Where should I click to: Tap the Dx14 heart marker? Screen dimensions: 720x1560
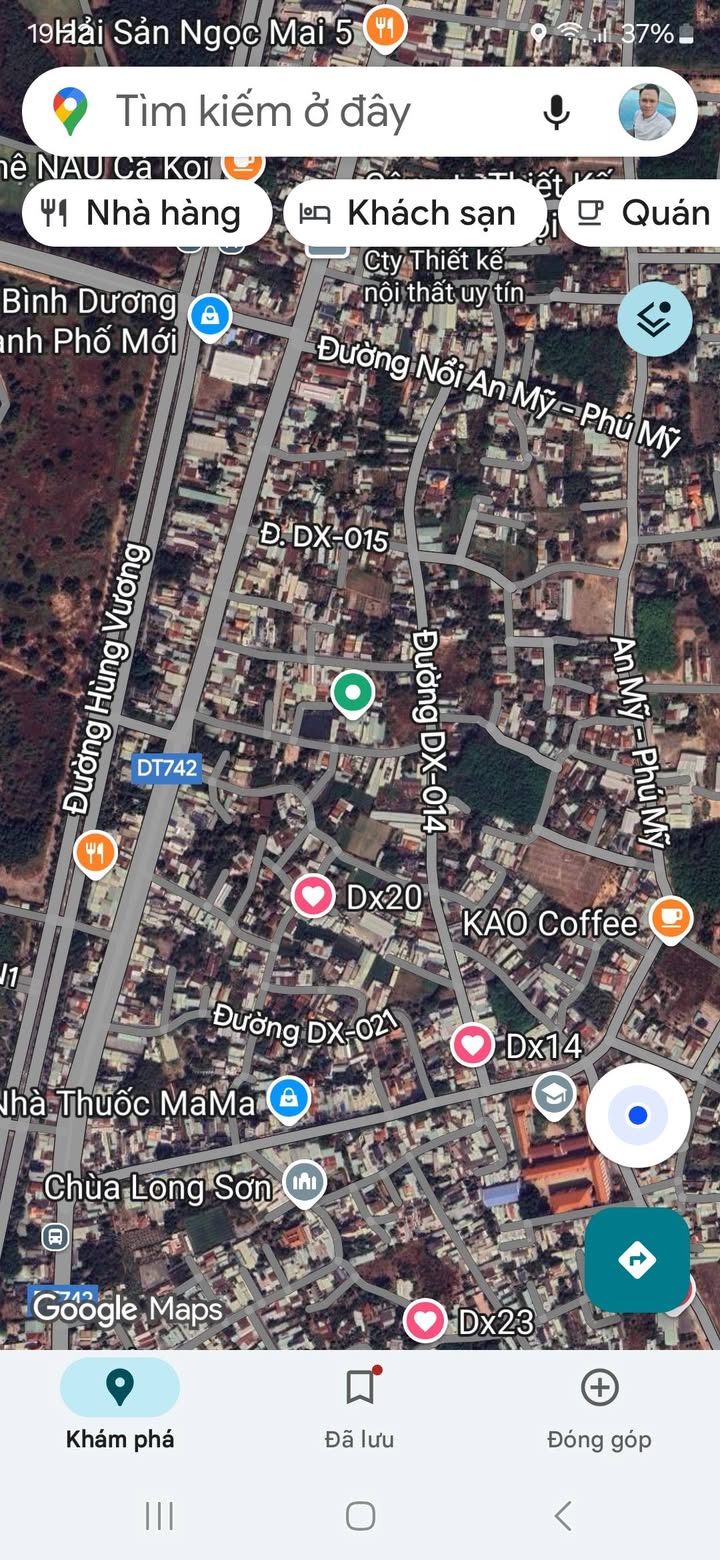pos(473,1046)
